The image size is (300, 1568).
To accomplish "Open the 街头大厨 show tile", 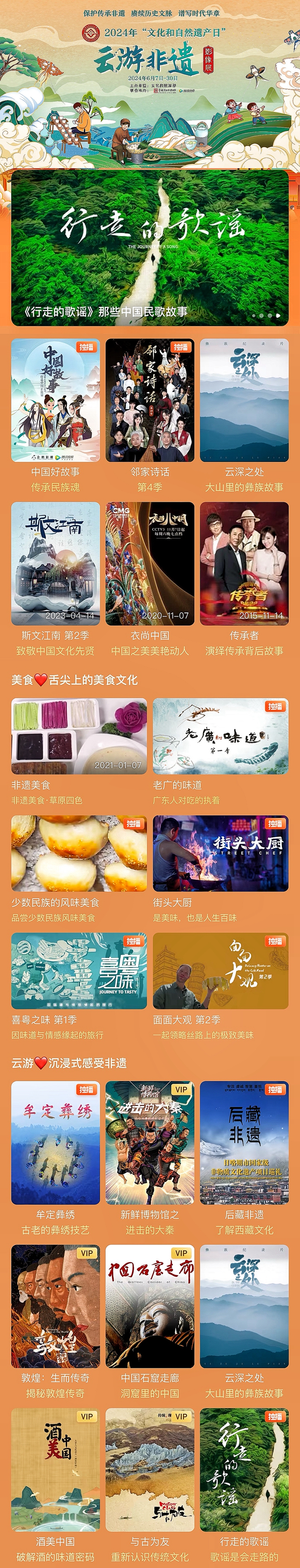I will point(220,853).
